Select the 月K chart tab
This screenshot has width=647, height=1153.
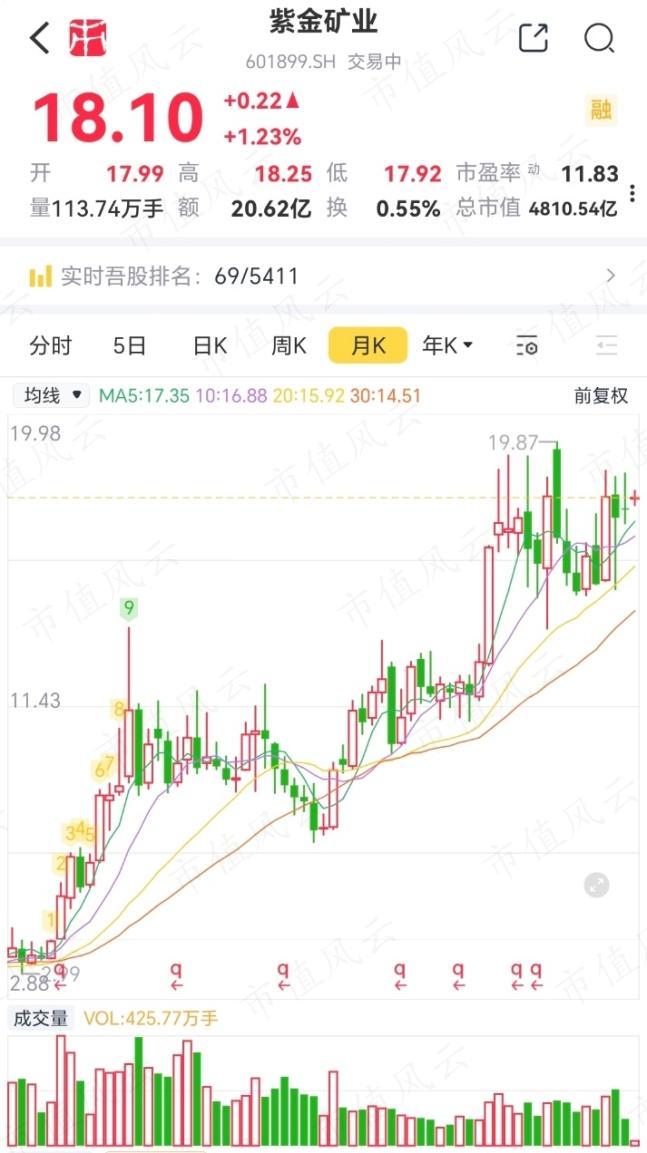click(x=368, y=346)
